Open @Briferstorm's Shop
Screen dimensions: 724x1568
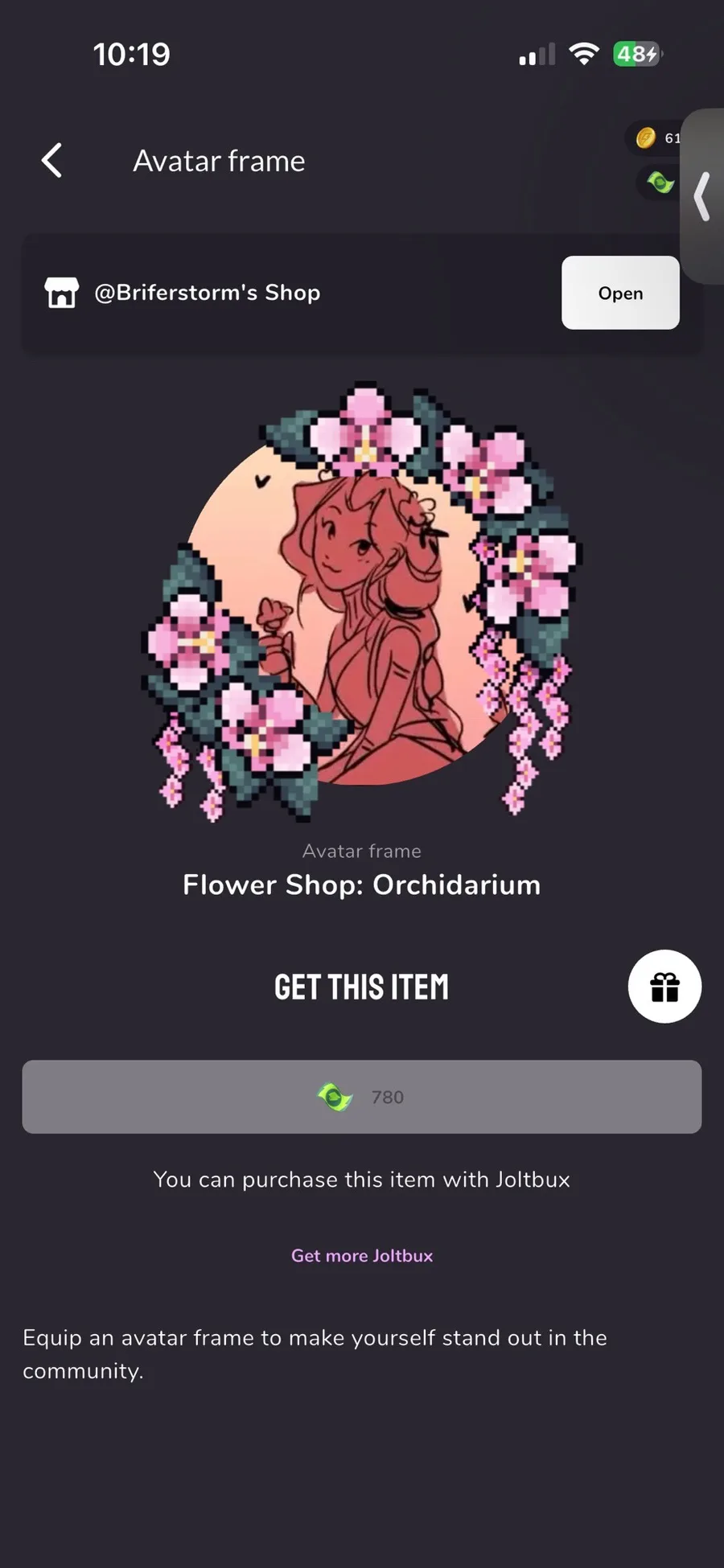619,293
